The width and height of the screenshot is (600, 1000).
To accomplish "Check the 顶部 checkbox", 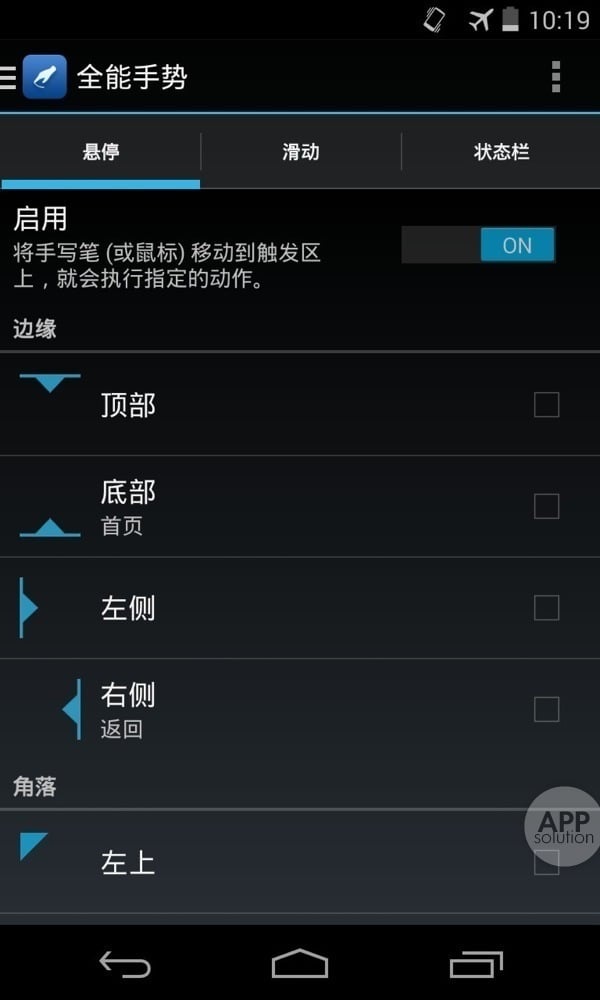I will point(546,405).
